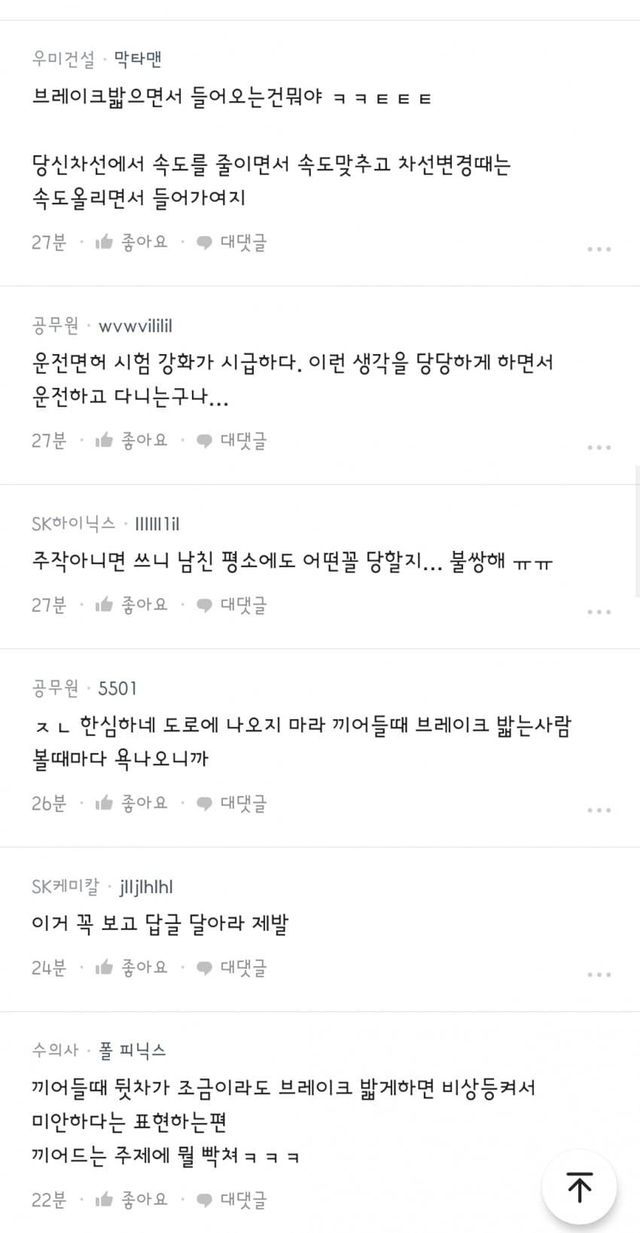Reply to the SK하이닉스 user's comment
Viewport: 640px width, 1233px height.
click(x=231, y=604)
